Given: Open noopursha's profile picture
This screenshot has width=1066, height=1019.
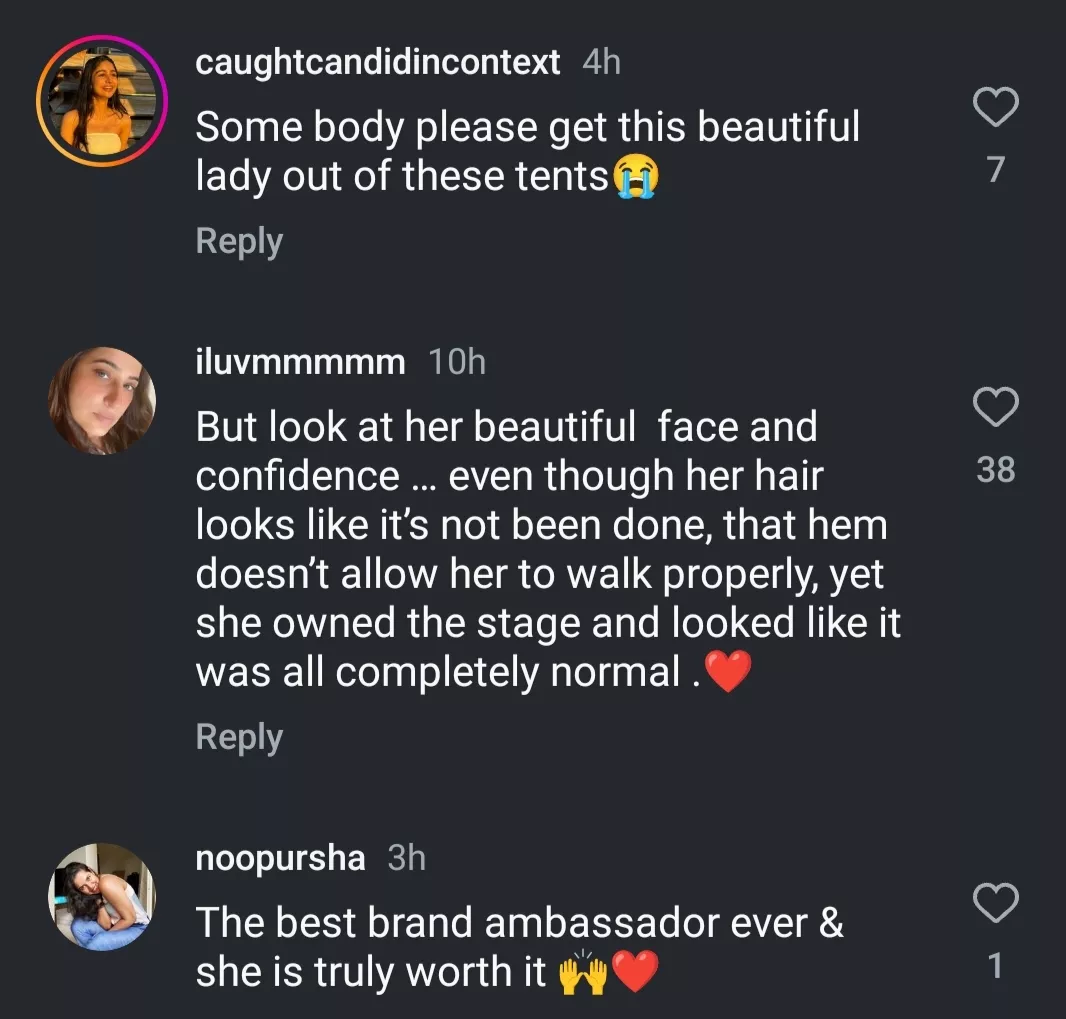Looking at the screenshot, I should 102,896.
